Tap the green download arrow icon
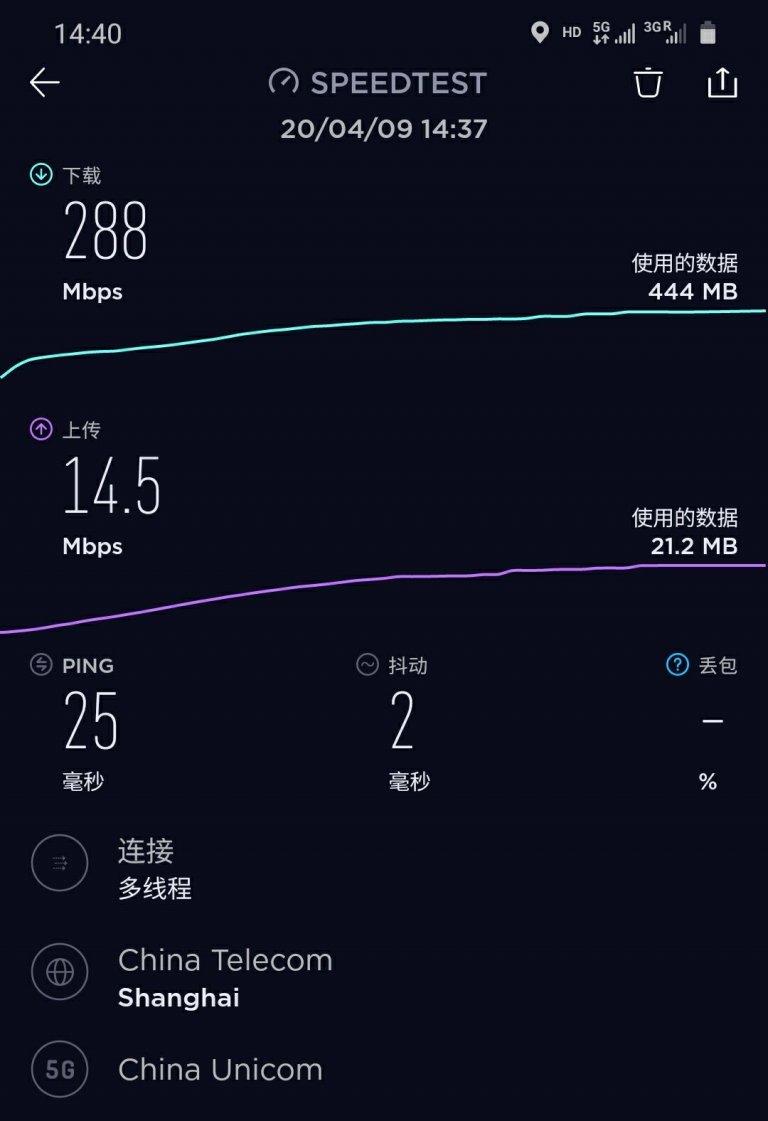768x1121 pixels. [x=40, y=173]
